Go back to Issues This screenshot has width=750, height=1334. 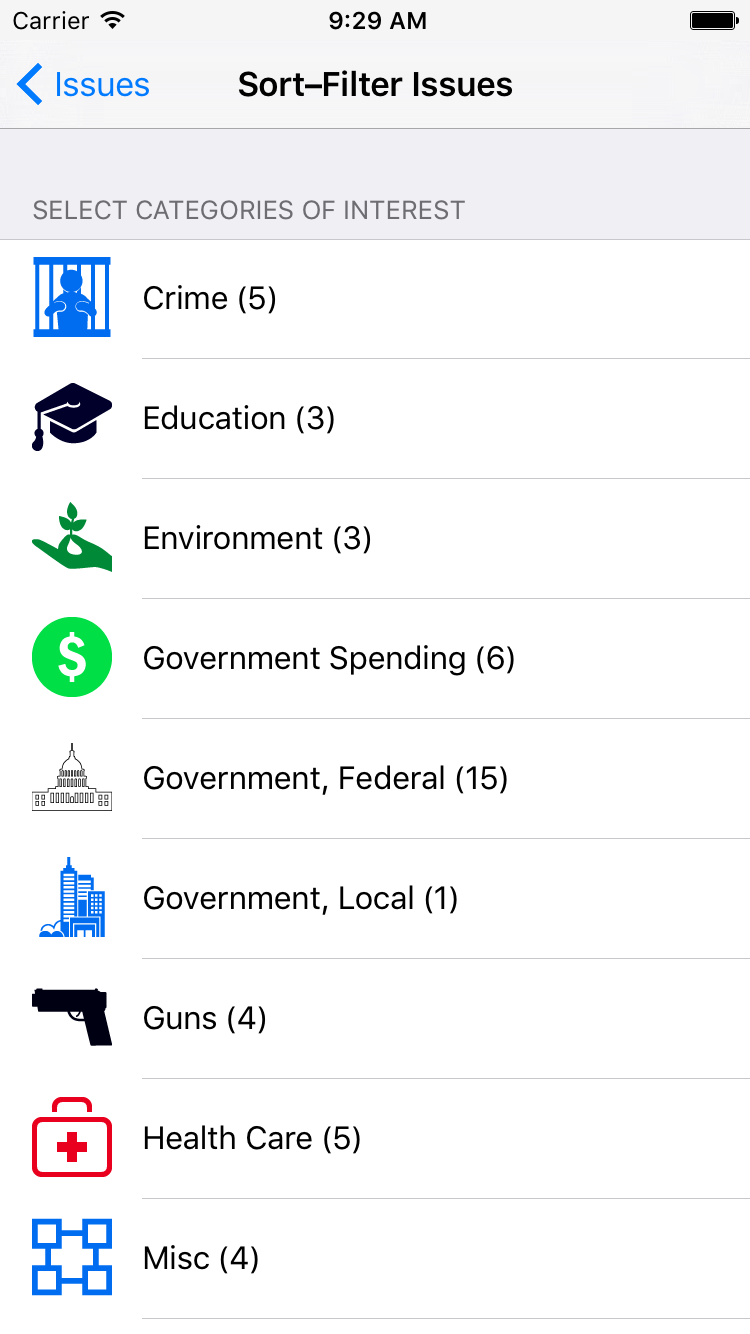click(84, 85)
